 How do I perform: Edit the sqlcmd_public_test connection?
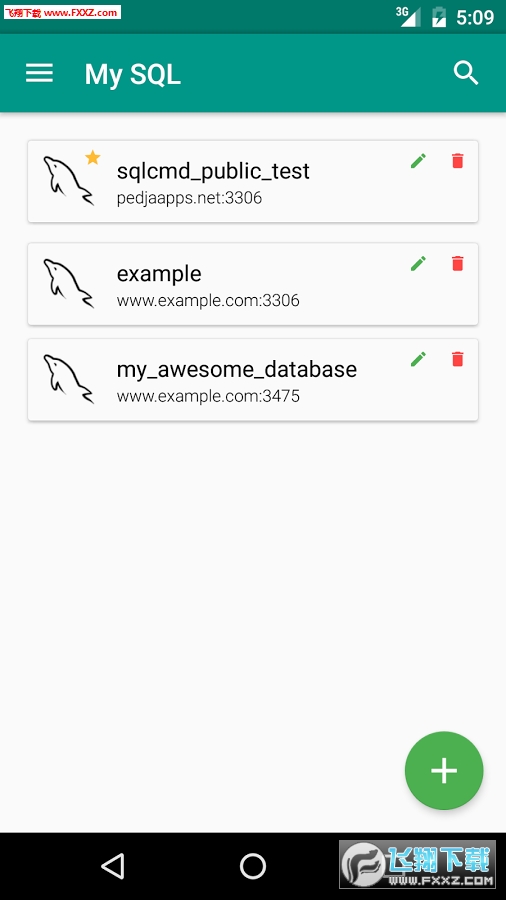419,161
